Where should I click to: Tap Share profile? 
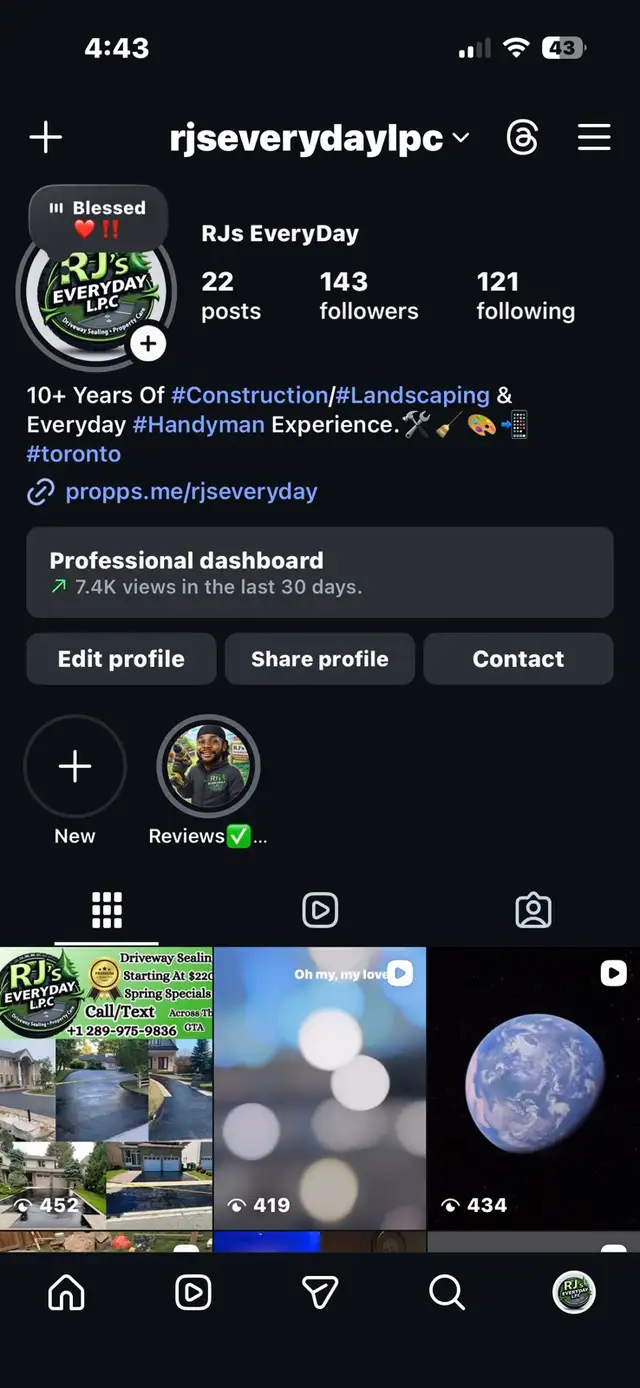[x=319, y=659]
